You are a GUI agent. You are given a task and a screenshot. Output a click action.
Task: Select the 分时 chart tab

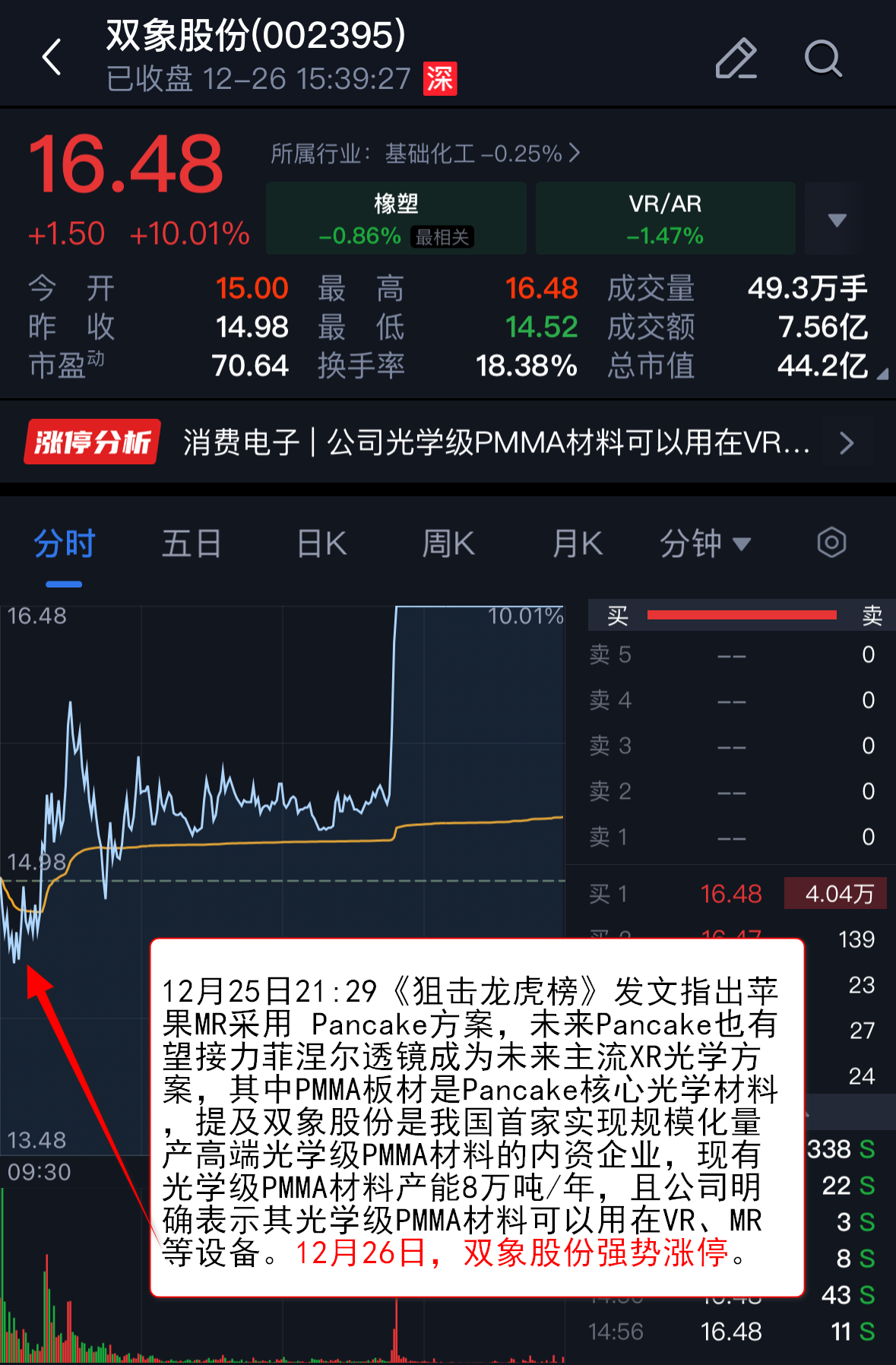(x=65, y=544)
